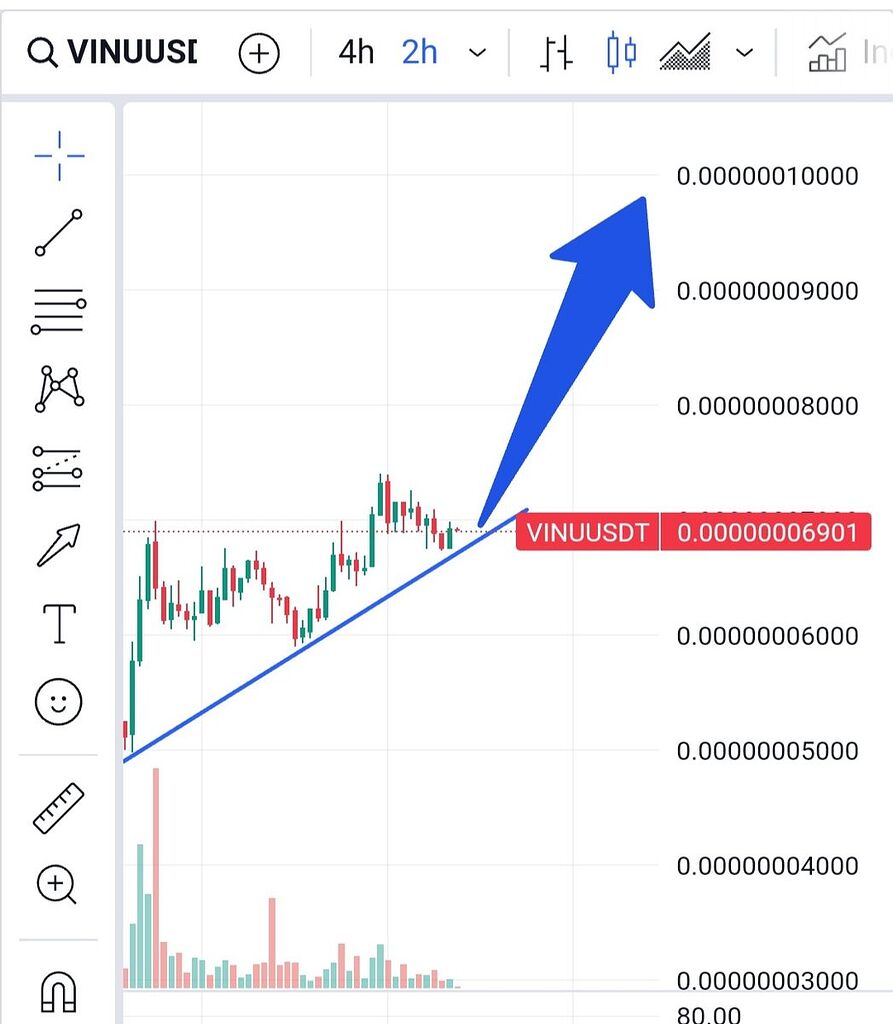Expand the chart style dropdown
This screenshot has width=893, height=1024.
pos(744,52)
